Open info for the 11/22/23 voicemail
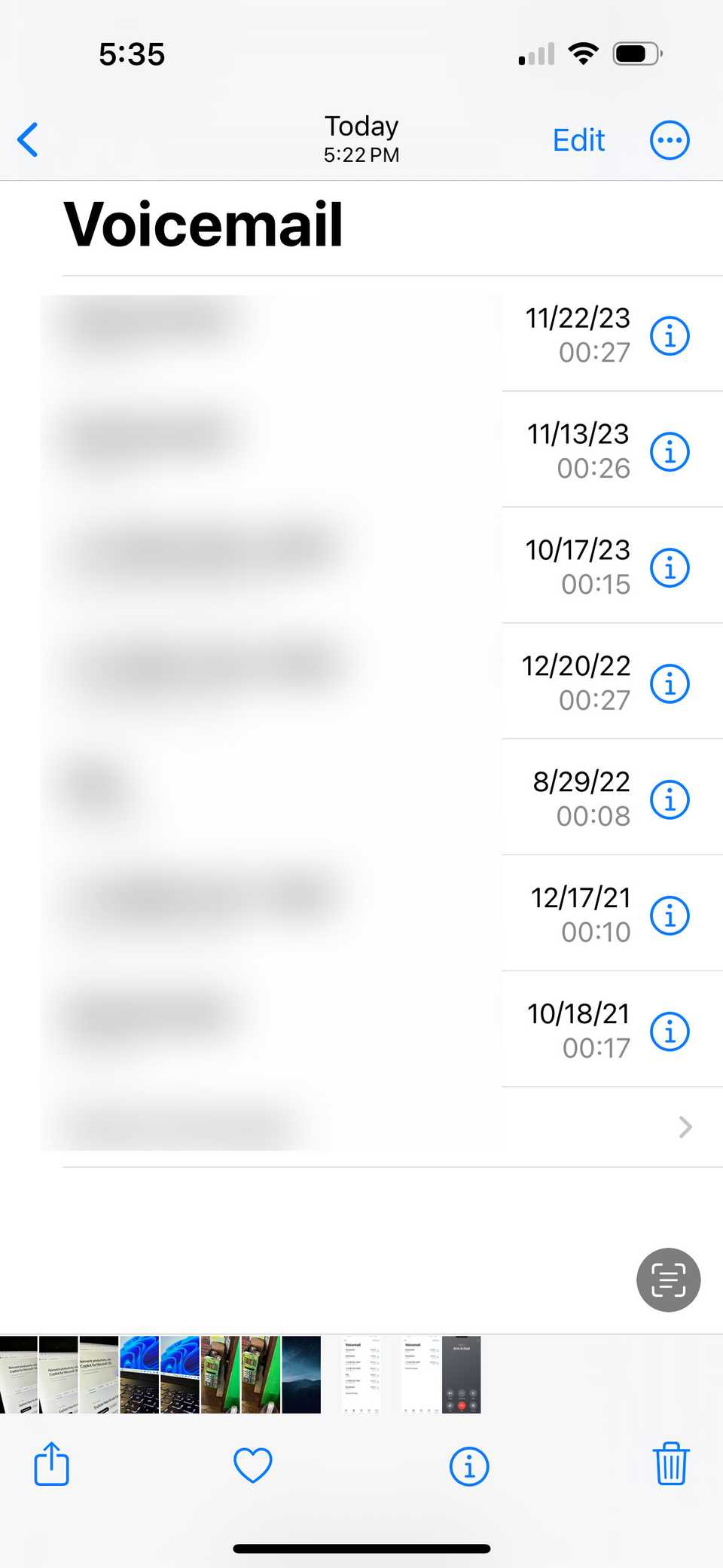 [670, 335]
